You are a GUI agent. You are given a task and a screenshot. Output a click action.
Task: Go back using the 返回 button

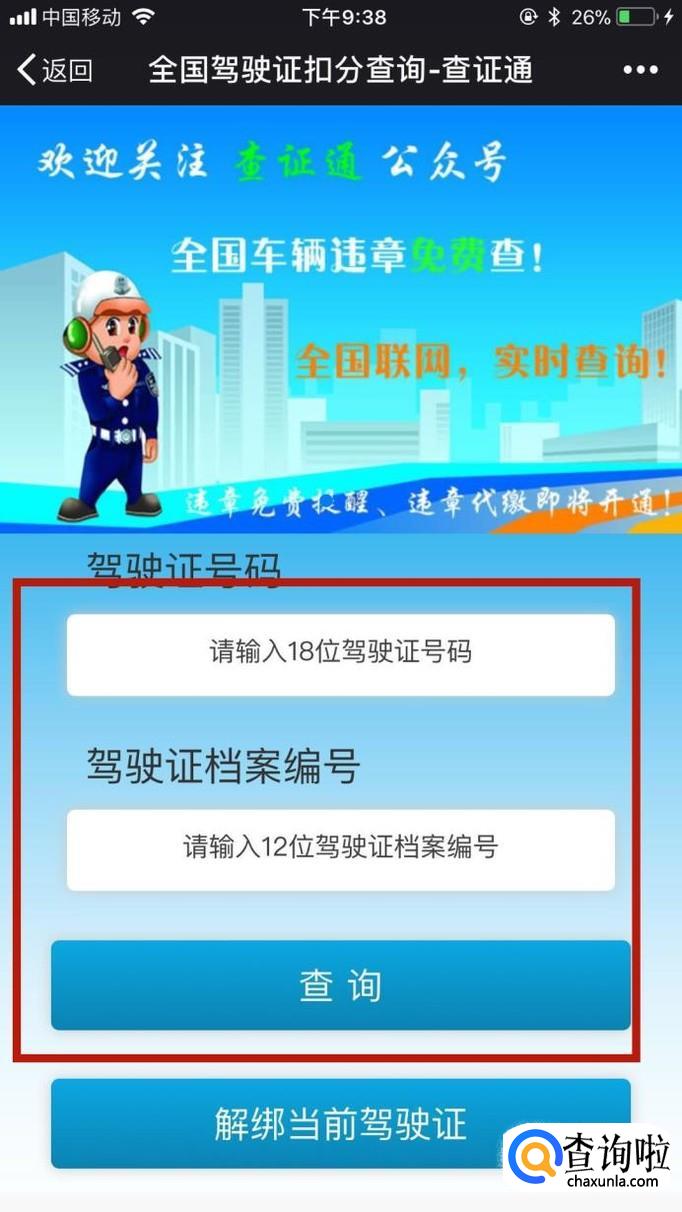click(x=55, y=70)
